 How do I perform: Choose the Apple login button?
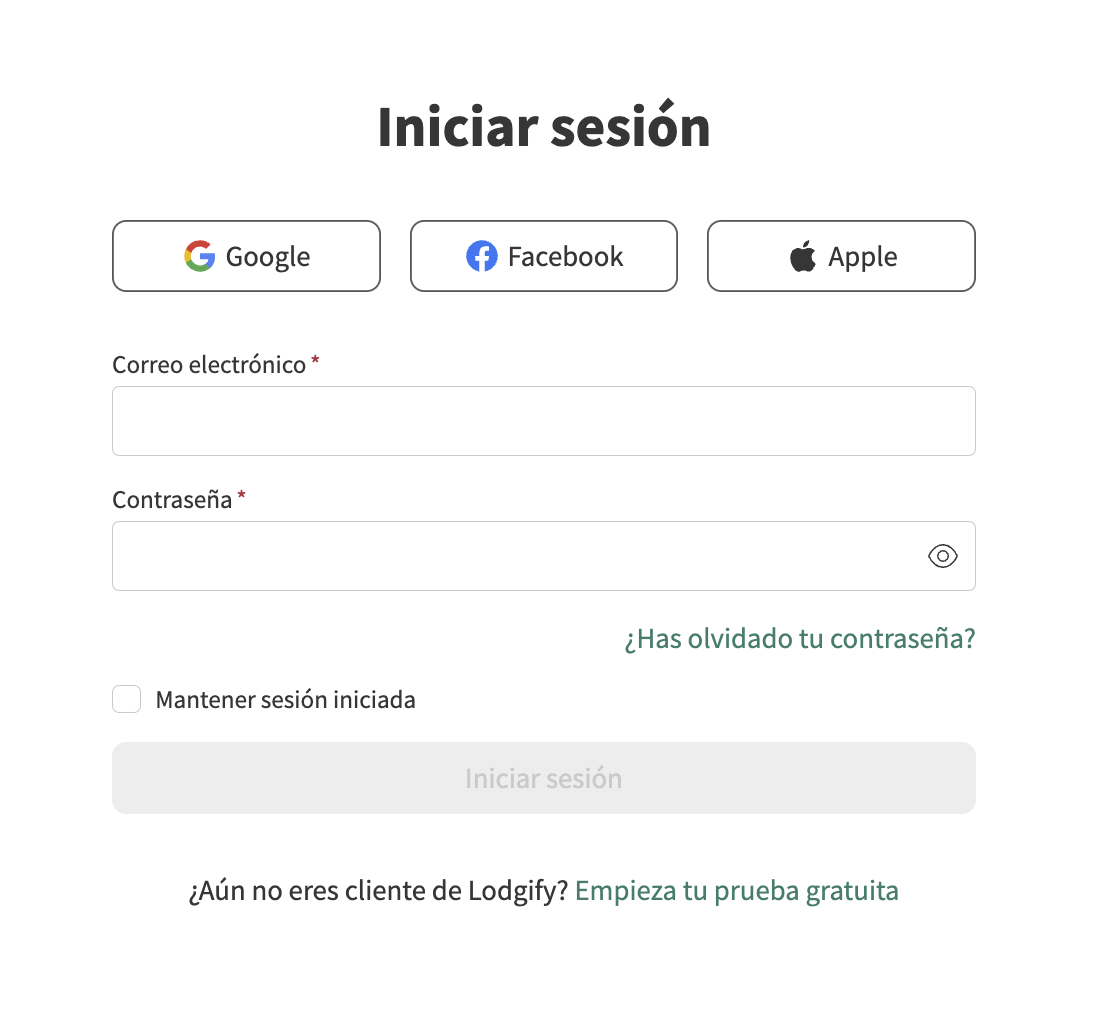(x=841, y=256)
